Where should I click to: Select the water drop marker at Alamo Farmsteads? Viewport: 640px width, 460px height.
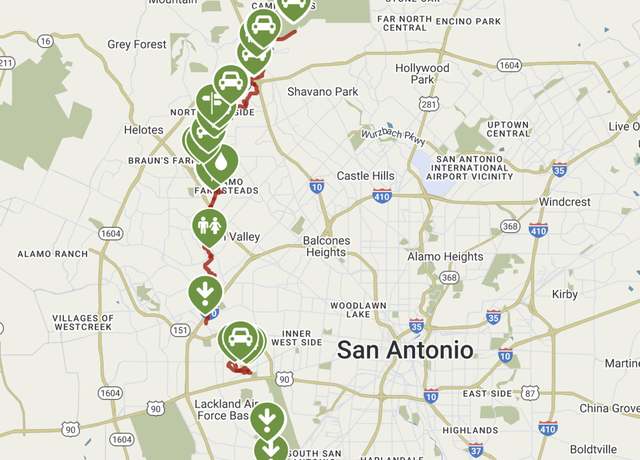coord(222,162)
